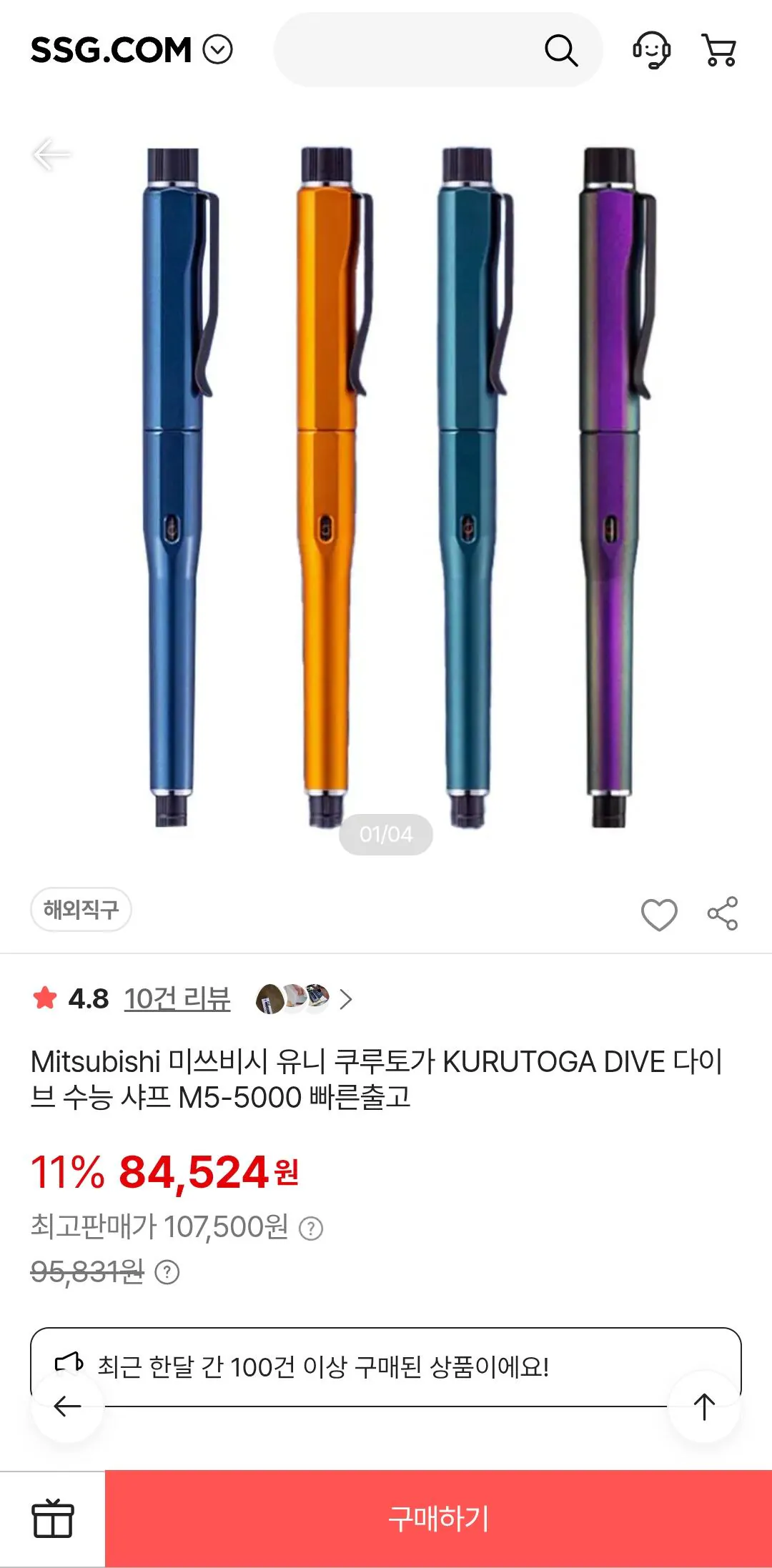This screenshot has width=772, height=1568.
Task: Show help for 95,831원 price
Action: coord(167,1272)
